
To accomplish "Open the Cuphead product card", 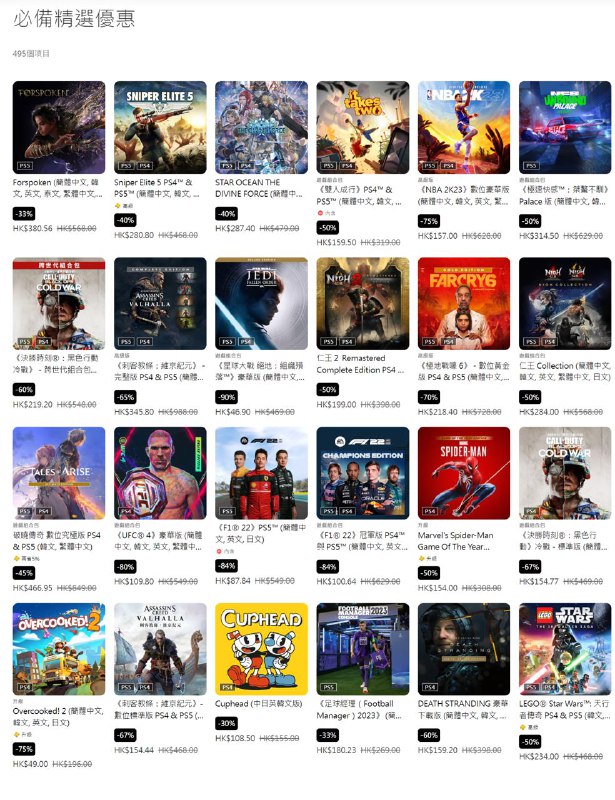I will (261, 649).
